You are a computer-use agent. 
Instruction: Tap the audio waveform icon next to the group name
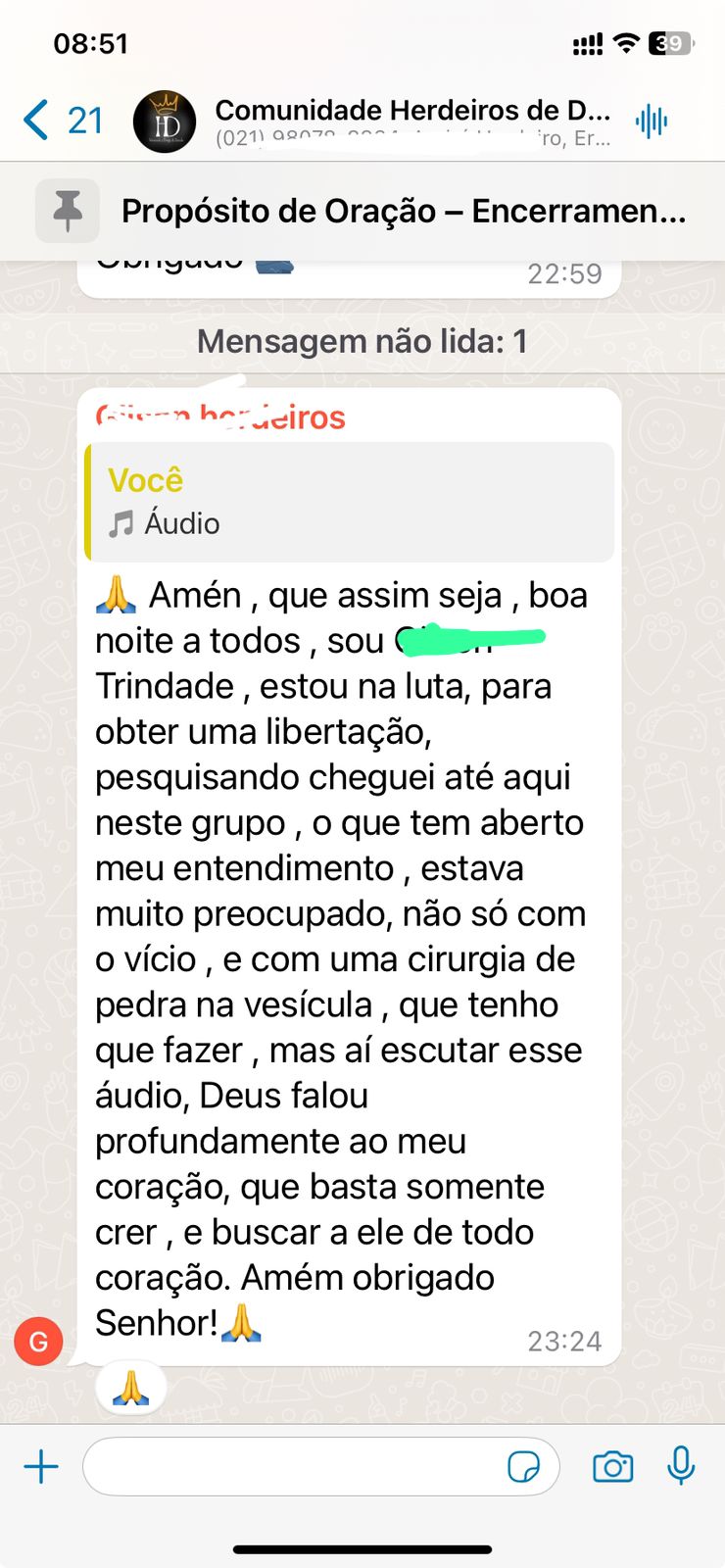pyautogui.click(x=652, y=121)
